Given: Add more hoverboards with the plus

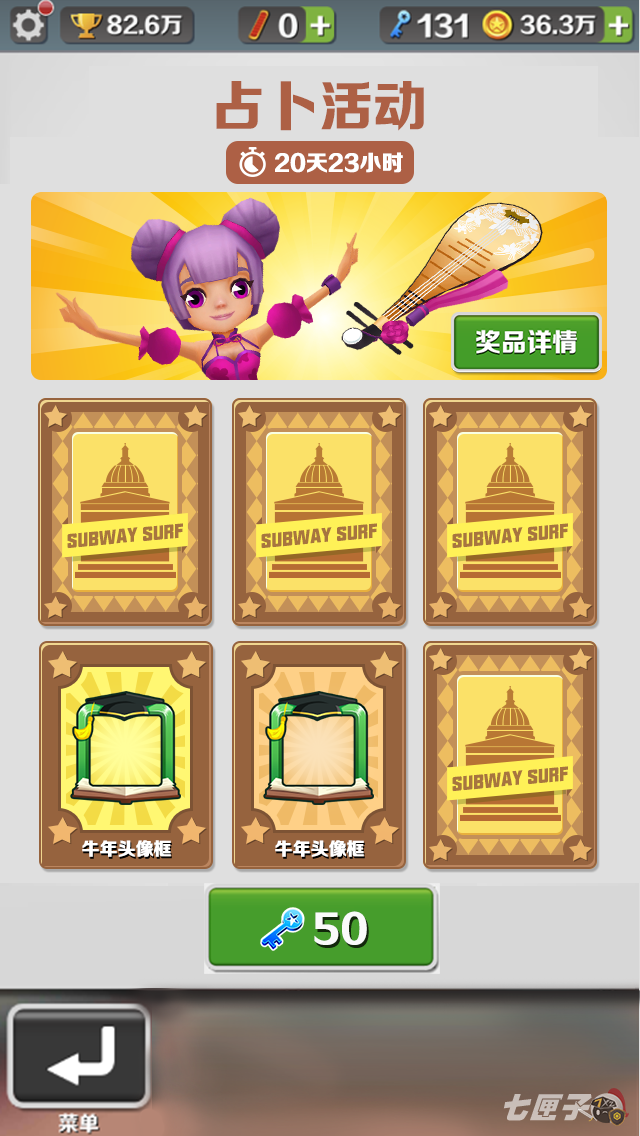Looking at the screenshot, I should point(320,26).
